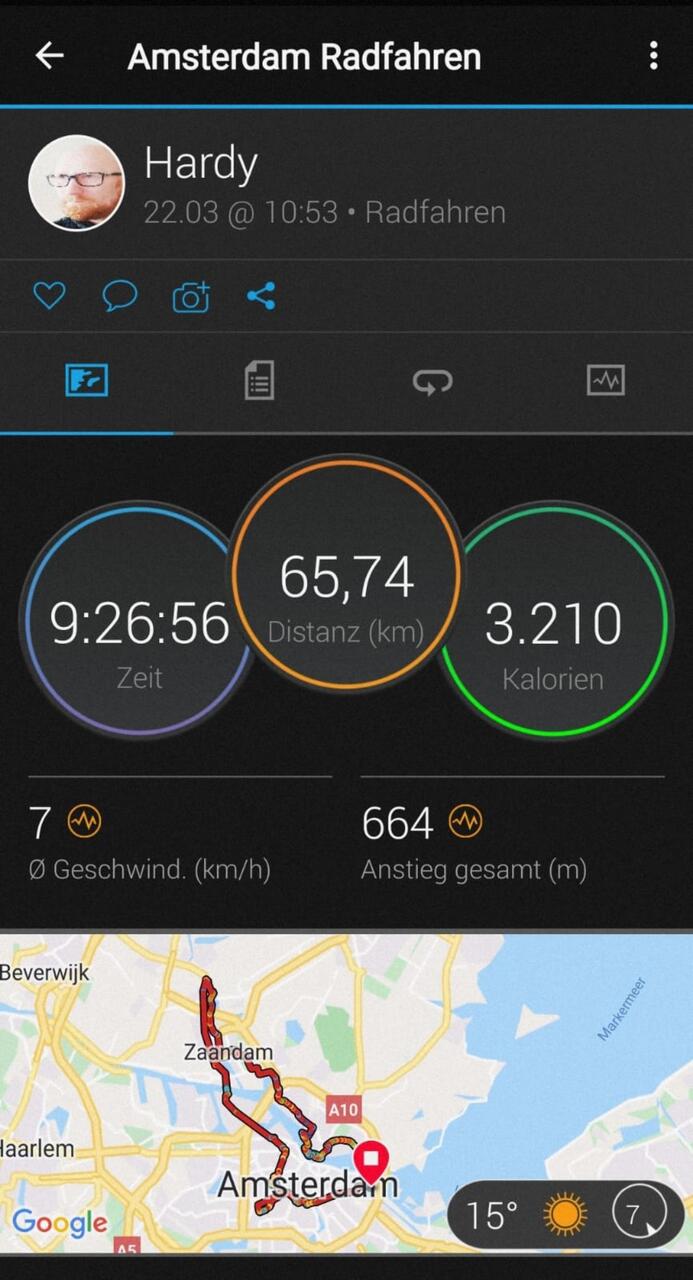The image size is (693, 1280).
Task: Share this cycling activity
Action: [261, 296]
